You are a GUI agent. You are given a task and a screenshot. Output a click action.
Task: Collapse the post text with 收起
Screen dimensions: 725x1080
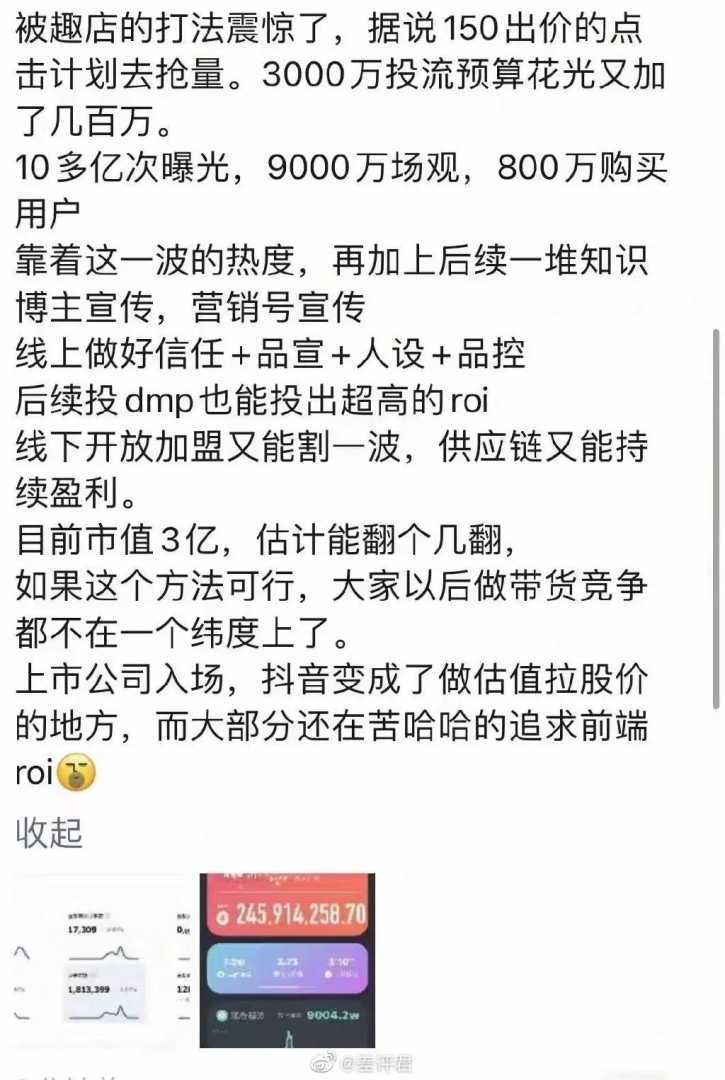[49, 833]
